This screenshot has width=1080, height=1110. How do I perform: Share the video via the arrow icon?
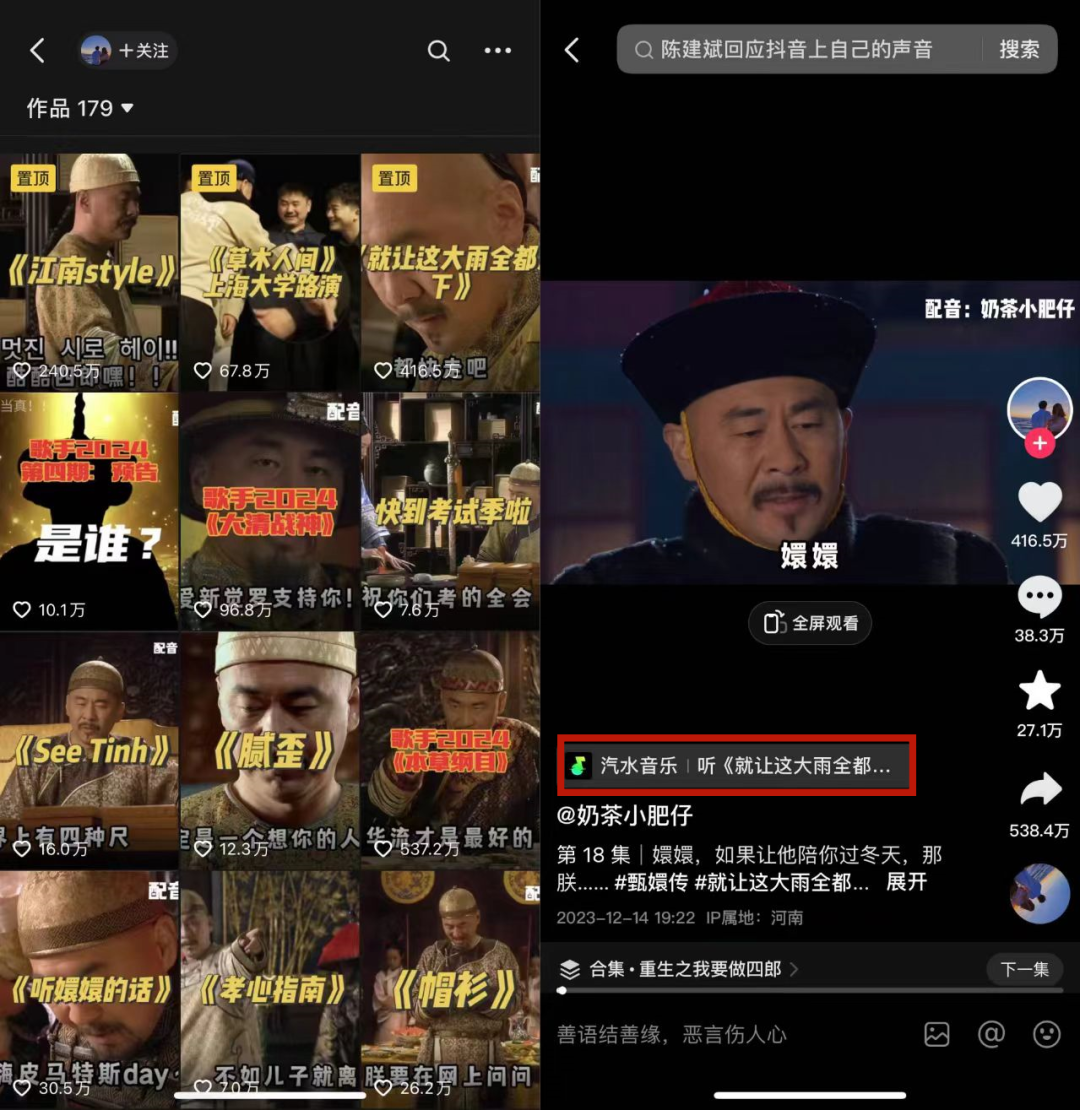[x=1039, y=790]
